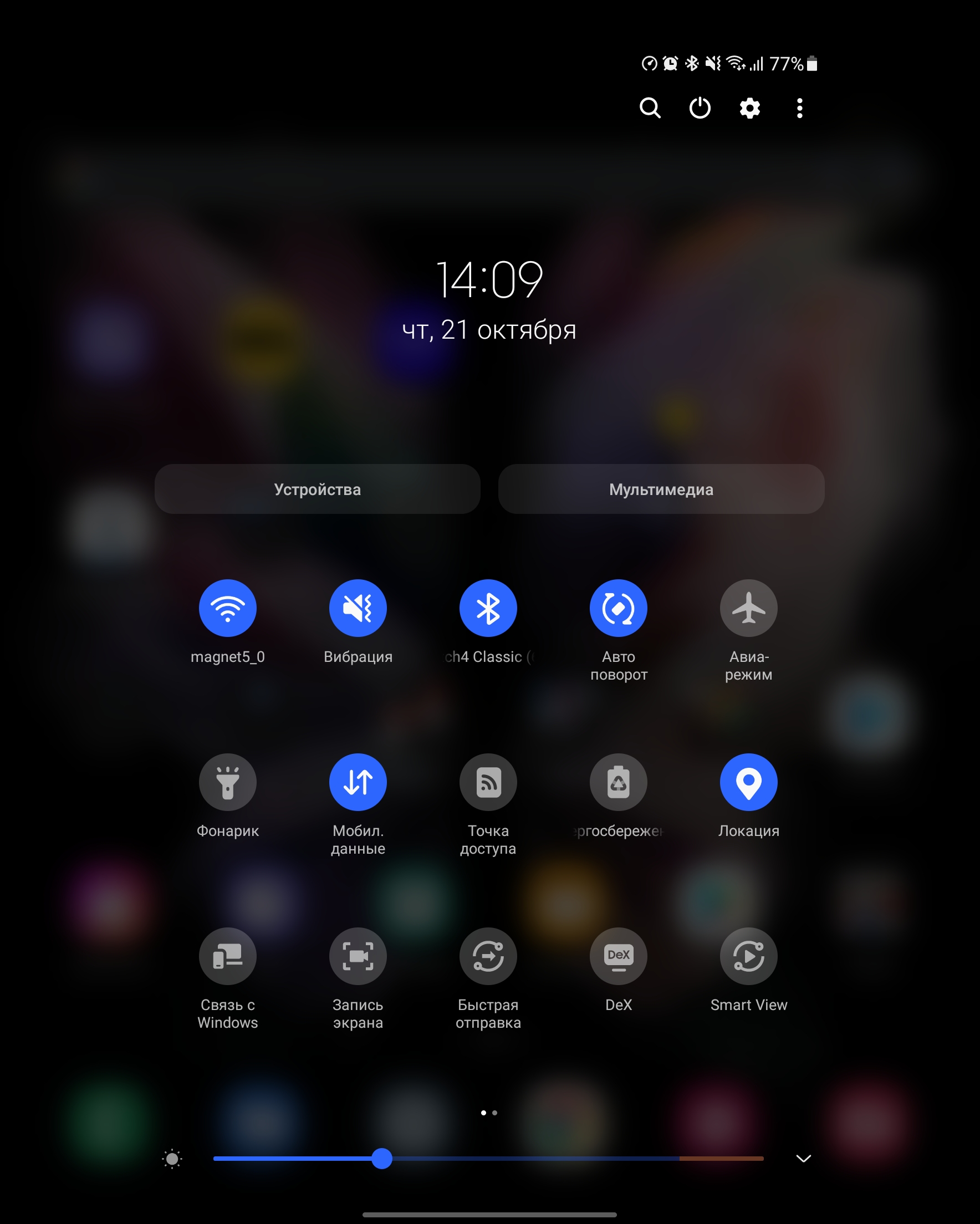Image resolution: width=980 pixels, height=1224 pixels.
Task: Start Запись экрана
Action: 358,956
